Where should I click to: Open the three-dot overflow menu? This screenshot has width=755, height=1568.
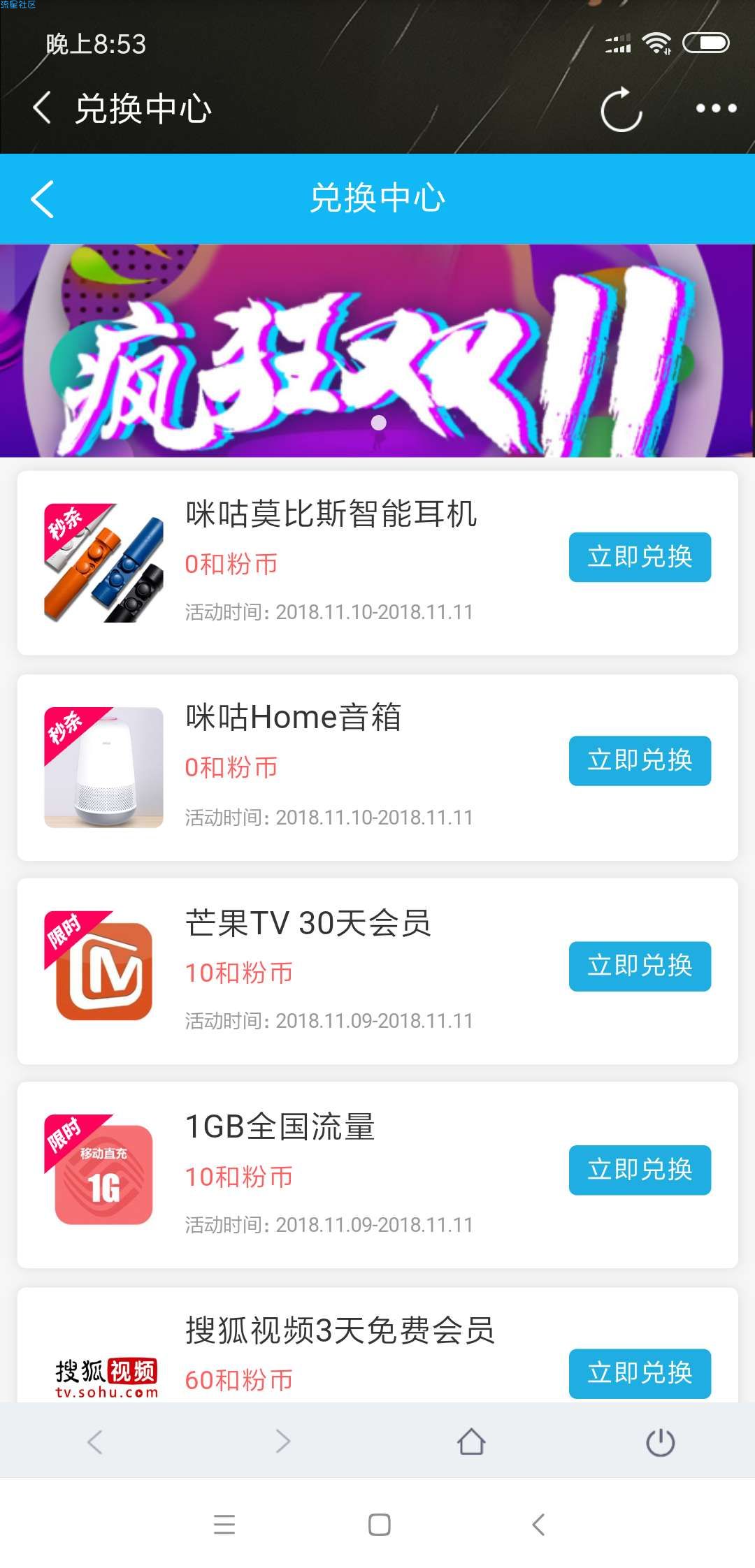(716, 108)
